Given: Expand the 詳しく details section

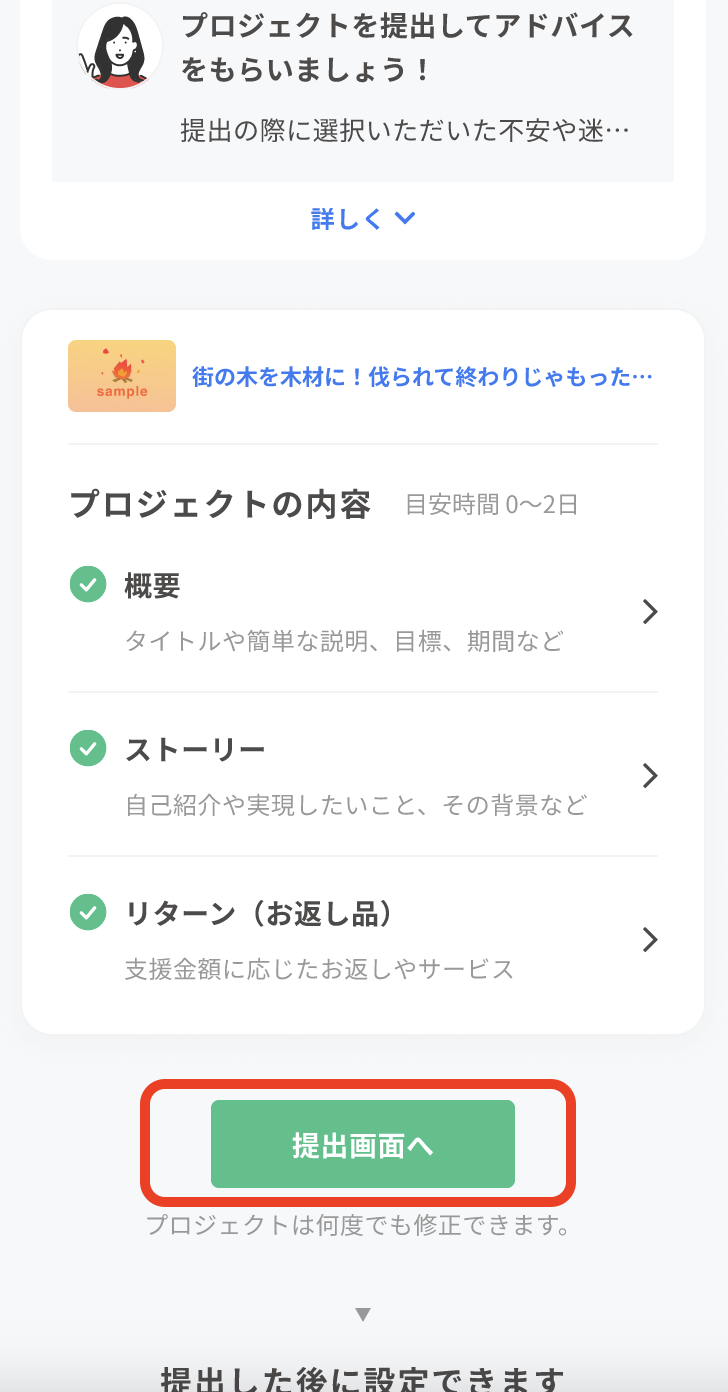Looking at the screenshot, I should click(x=363, y=219).
